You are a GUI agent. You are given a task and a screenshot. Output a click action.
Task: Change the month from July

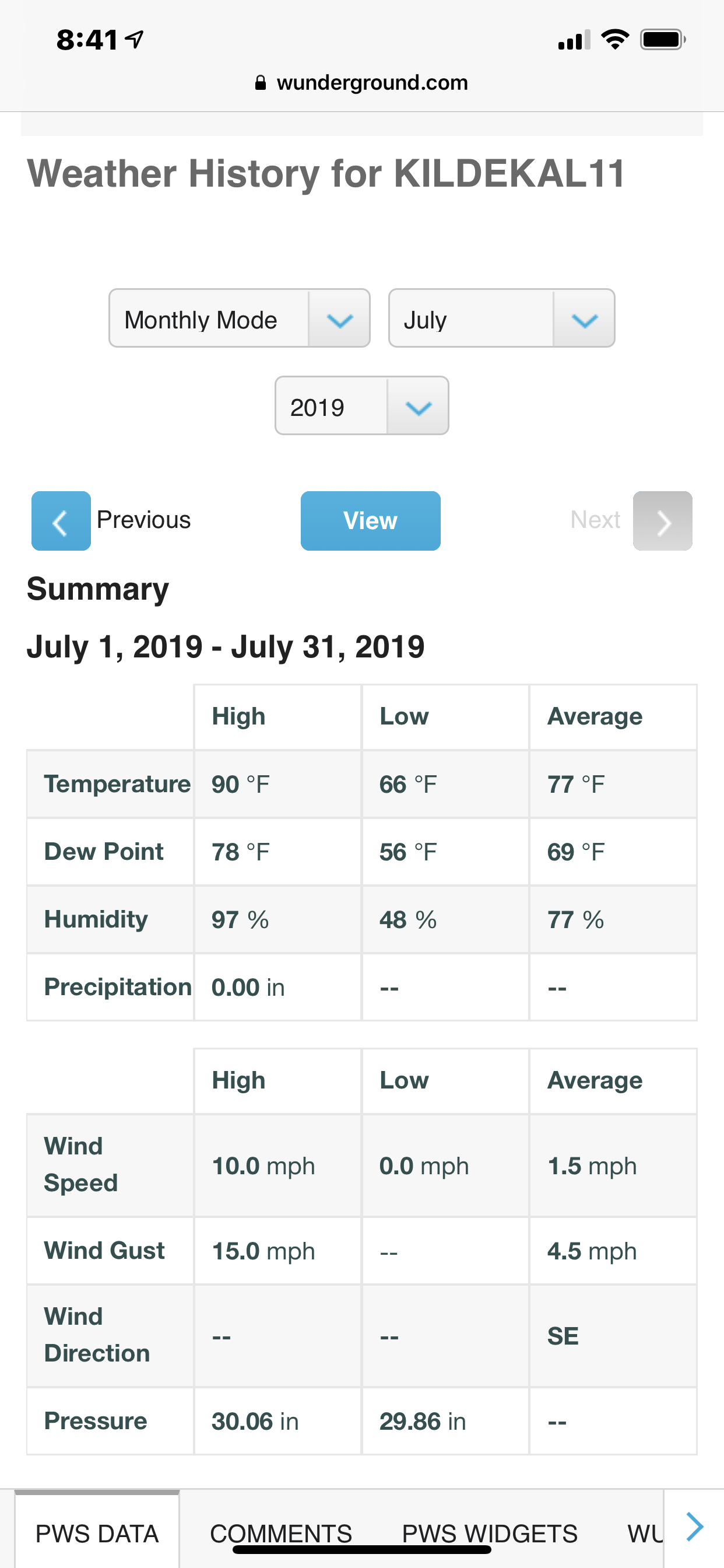coord(501,318)
